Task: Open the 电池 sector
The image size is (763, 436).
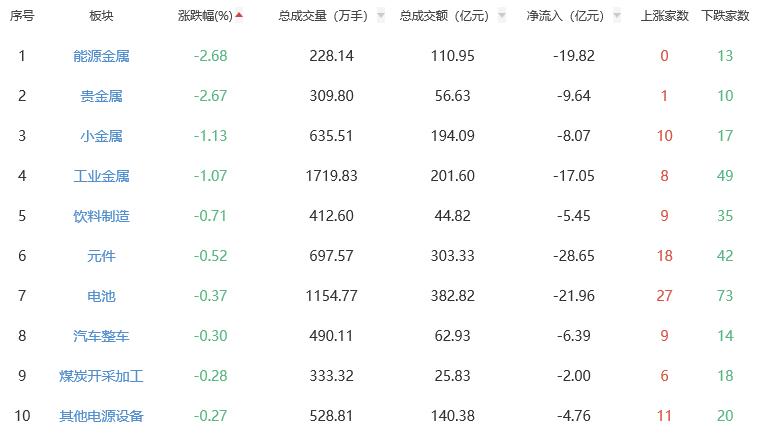Action: 101,296
